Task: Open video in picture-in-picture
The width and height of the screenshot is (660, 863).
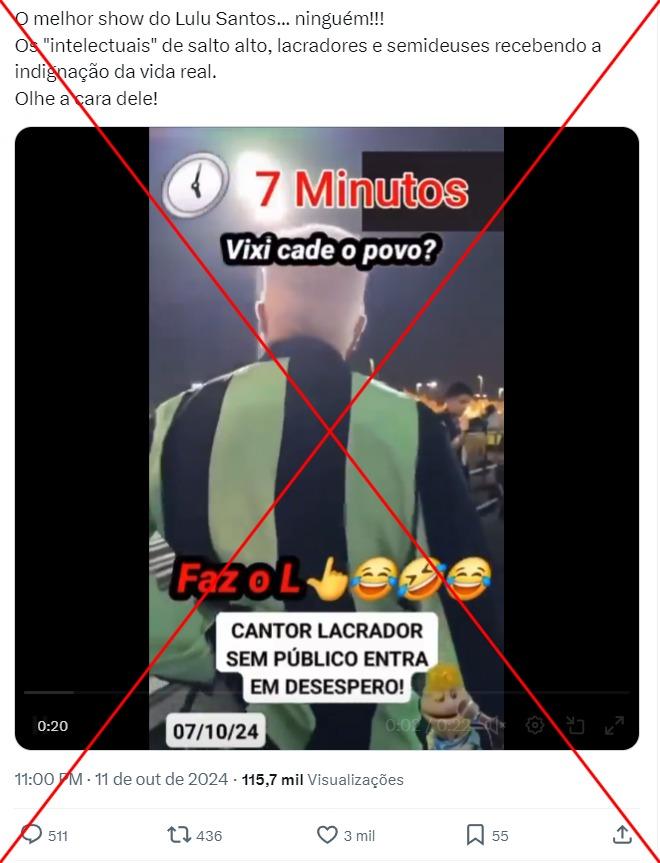Action: point(575,726)
